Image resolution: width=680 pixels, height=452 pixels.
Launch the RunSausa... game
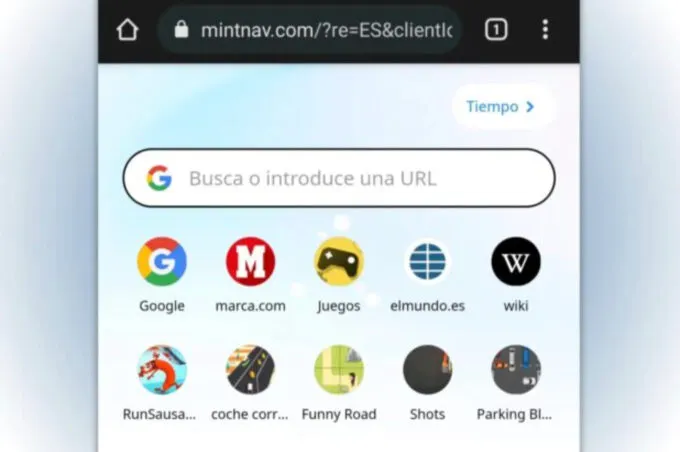click(162, 371)
